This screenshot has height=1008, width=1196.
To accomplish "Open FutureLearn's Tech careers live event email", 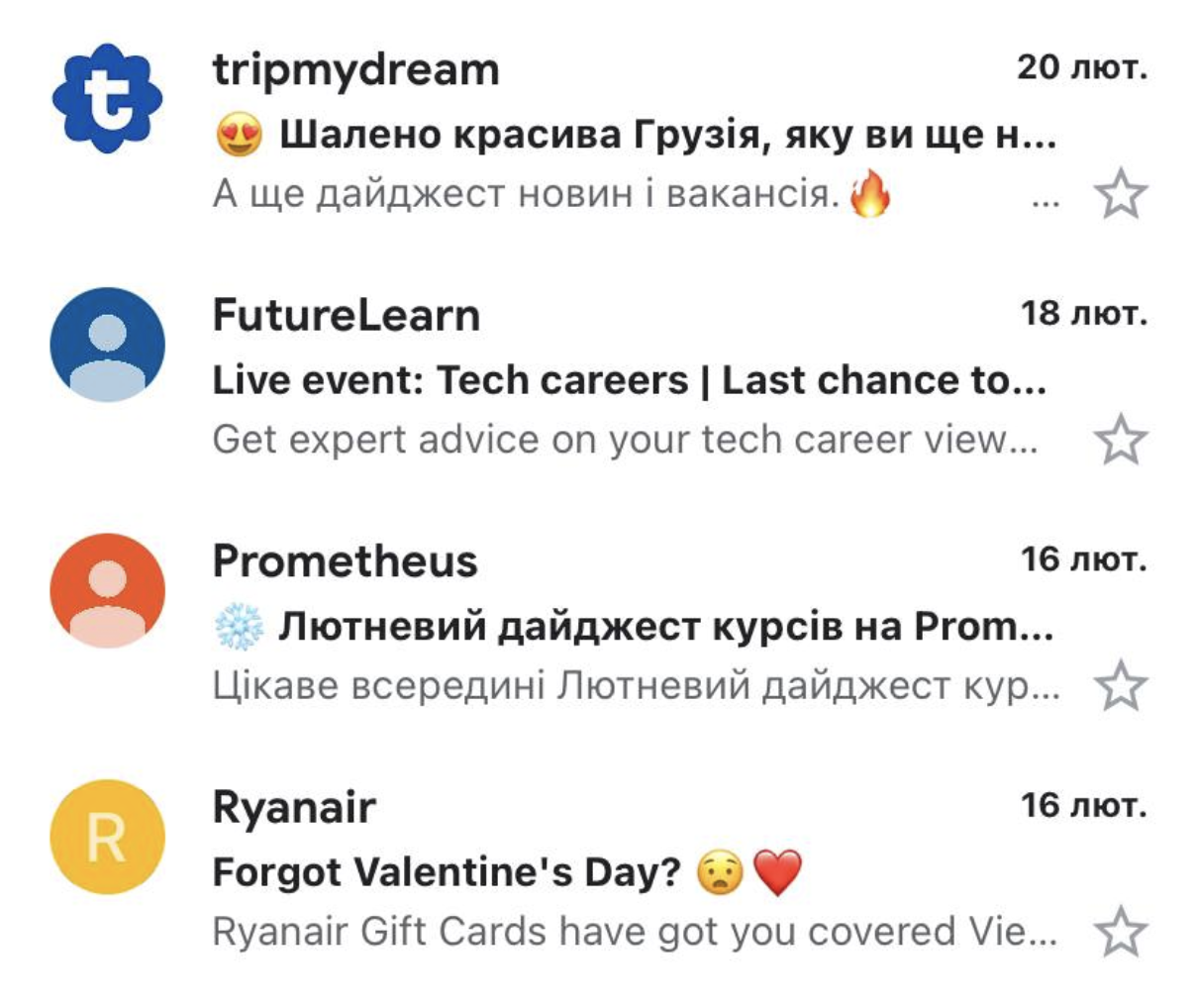I will coord(629,381).
